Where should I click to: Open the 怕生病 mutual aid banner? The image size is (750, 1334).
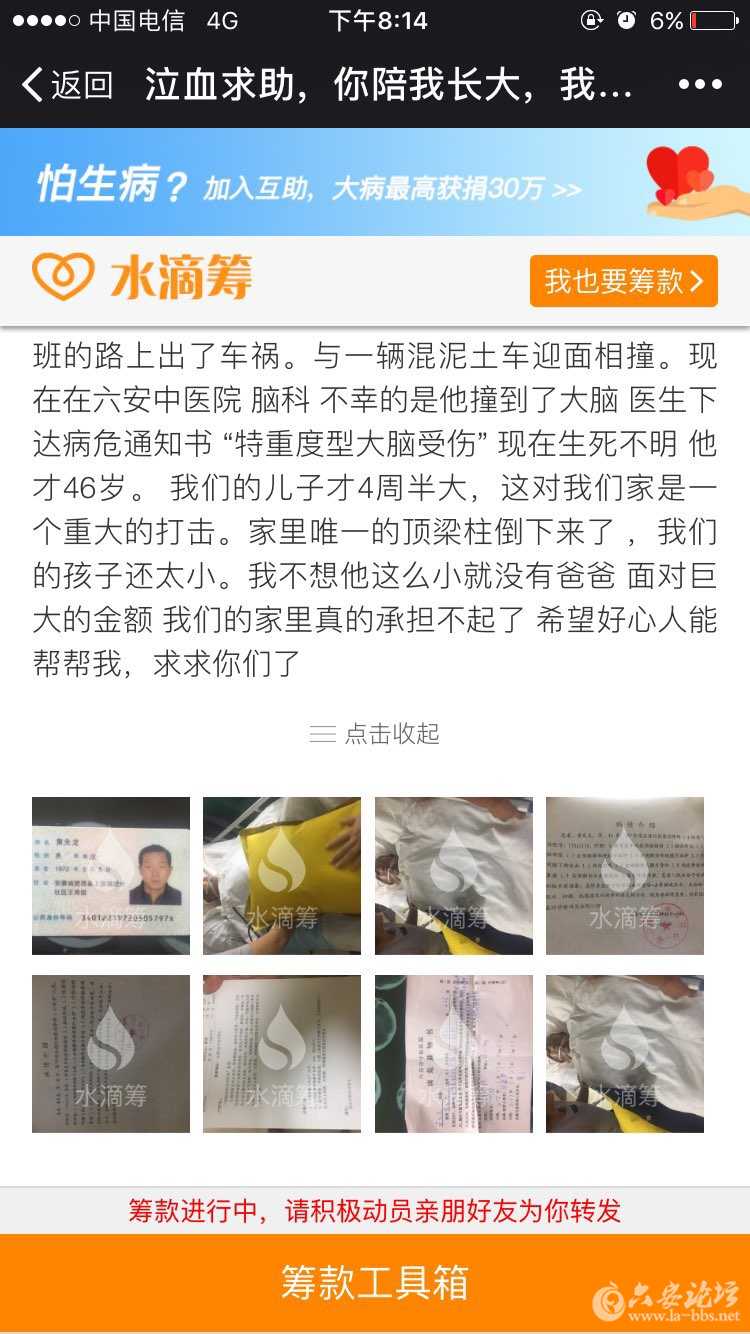(375, 182)
